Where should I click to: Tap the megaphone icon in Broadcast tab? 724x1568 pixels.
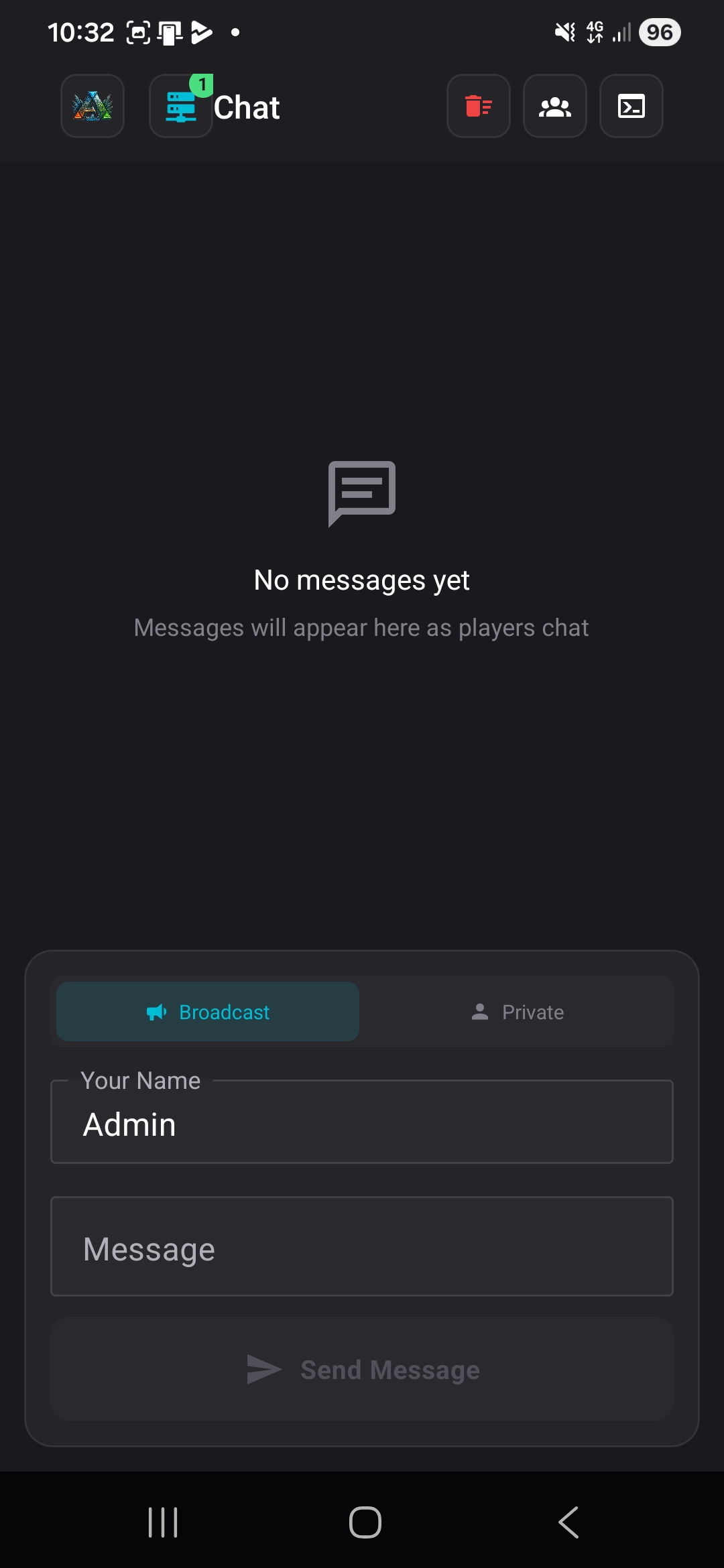point(156,1012)
